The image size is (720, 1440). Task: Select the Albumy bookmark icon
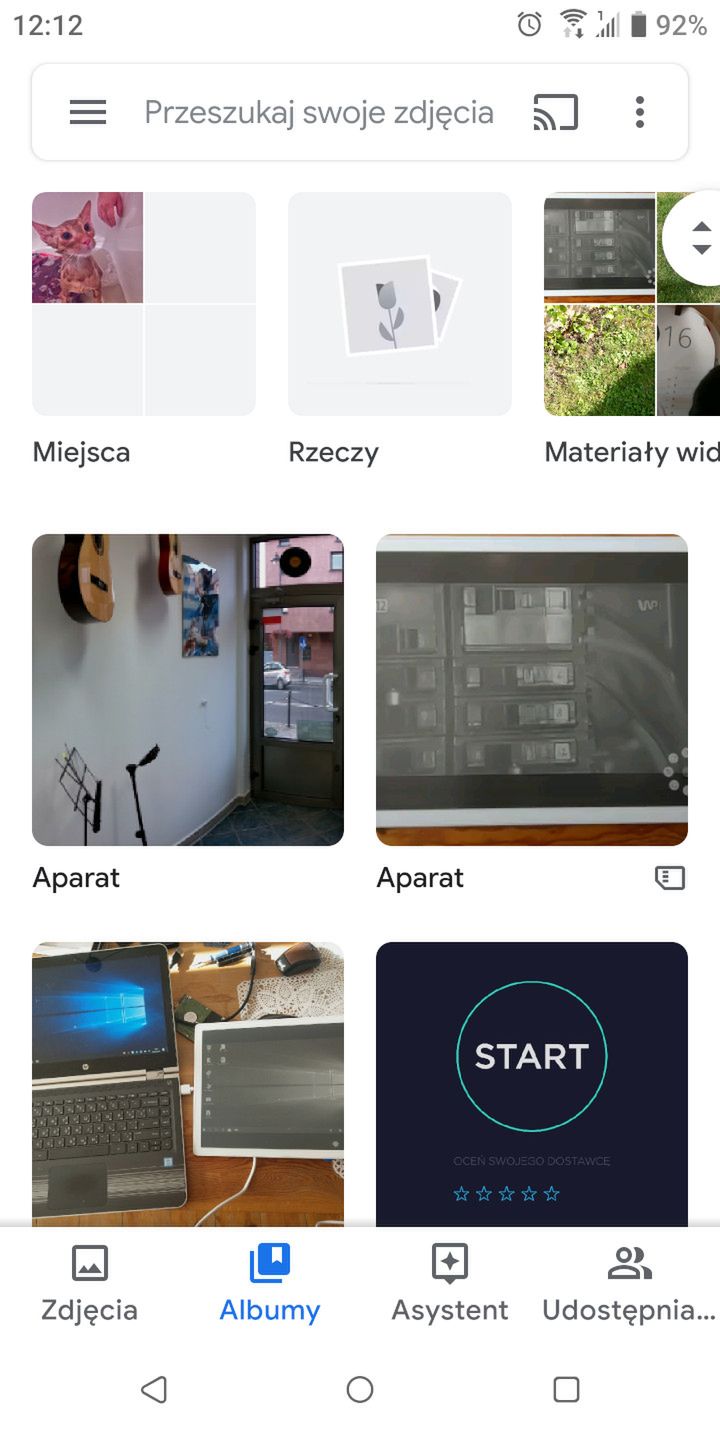(x=269, y=1263)
